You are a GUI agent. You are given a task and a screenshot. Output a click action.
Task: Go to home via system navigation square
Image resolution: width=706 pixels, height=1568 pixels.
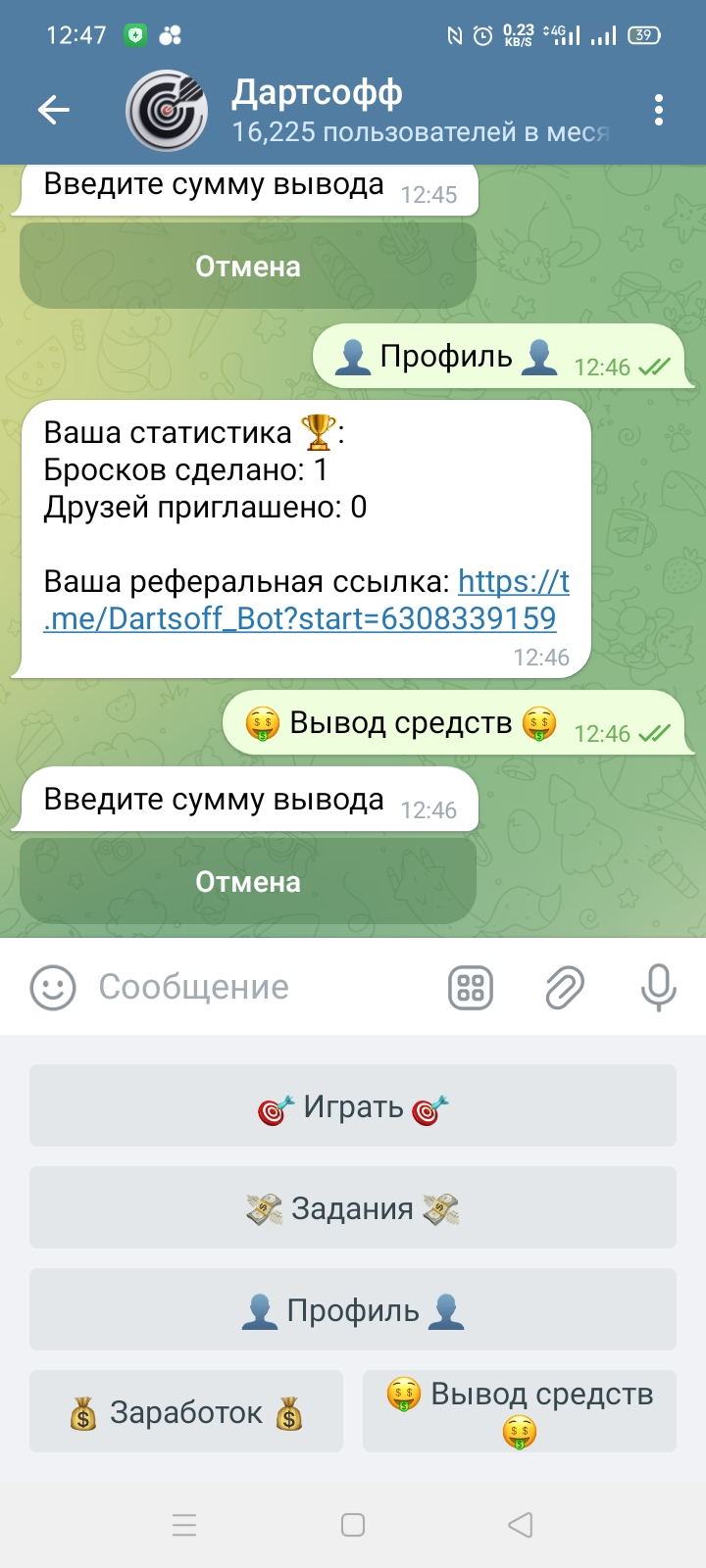pyautogui.click(x=353, y=1525)
